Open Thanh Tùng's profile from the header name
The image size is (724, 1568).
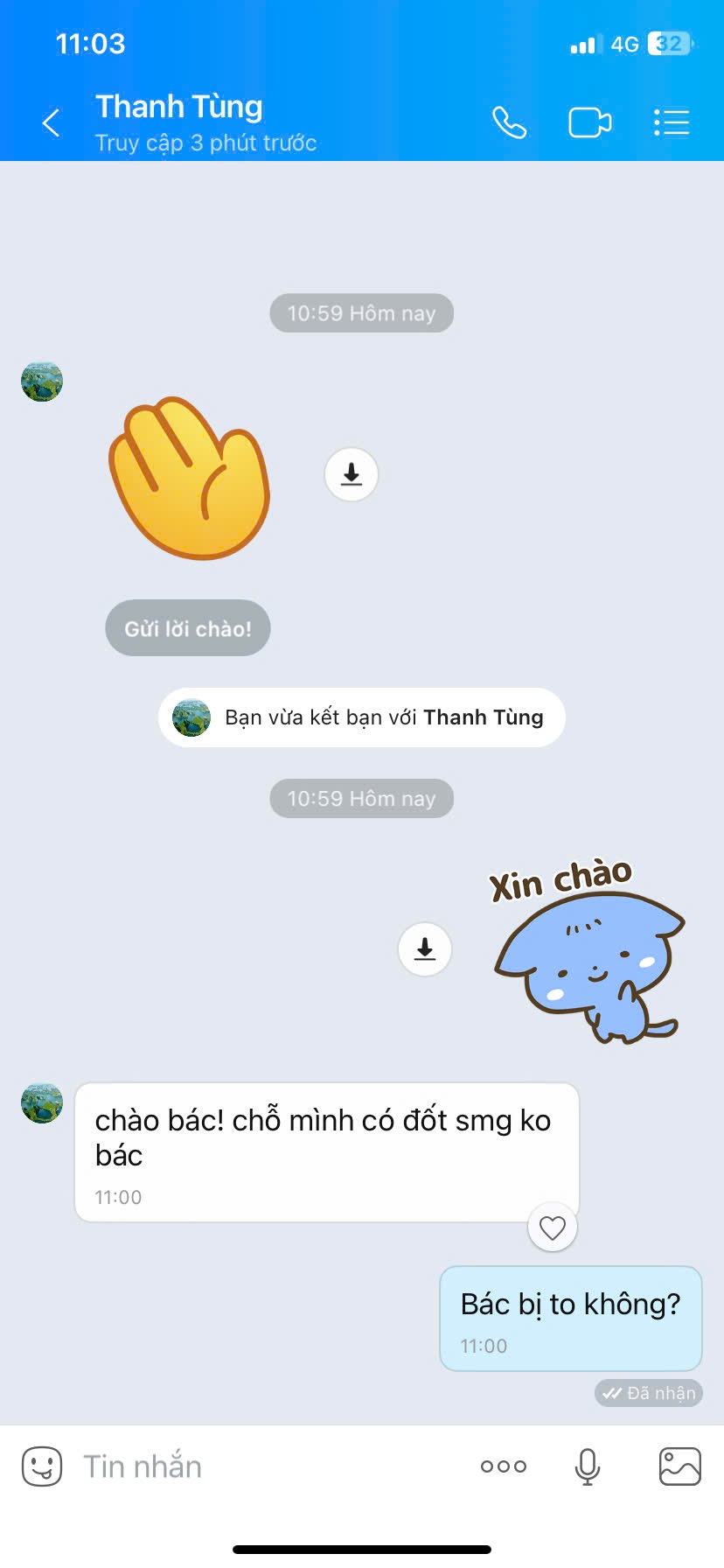[x=179, y=107]
